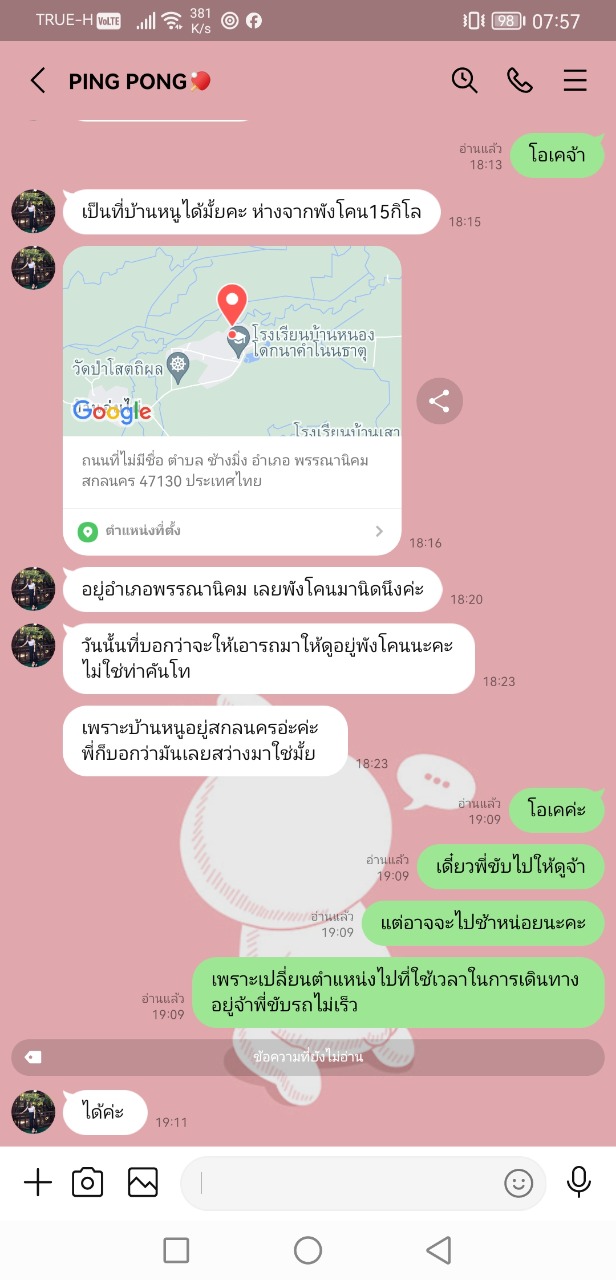Search within this chat
The image size is (616, 1280).
point(464,81)
